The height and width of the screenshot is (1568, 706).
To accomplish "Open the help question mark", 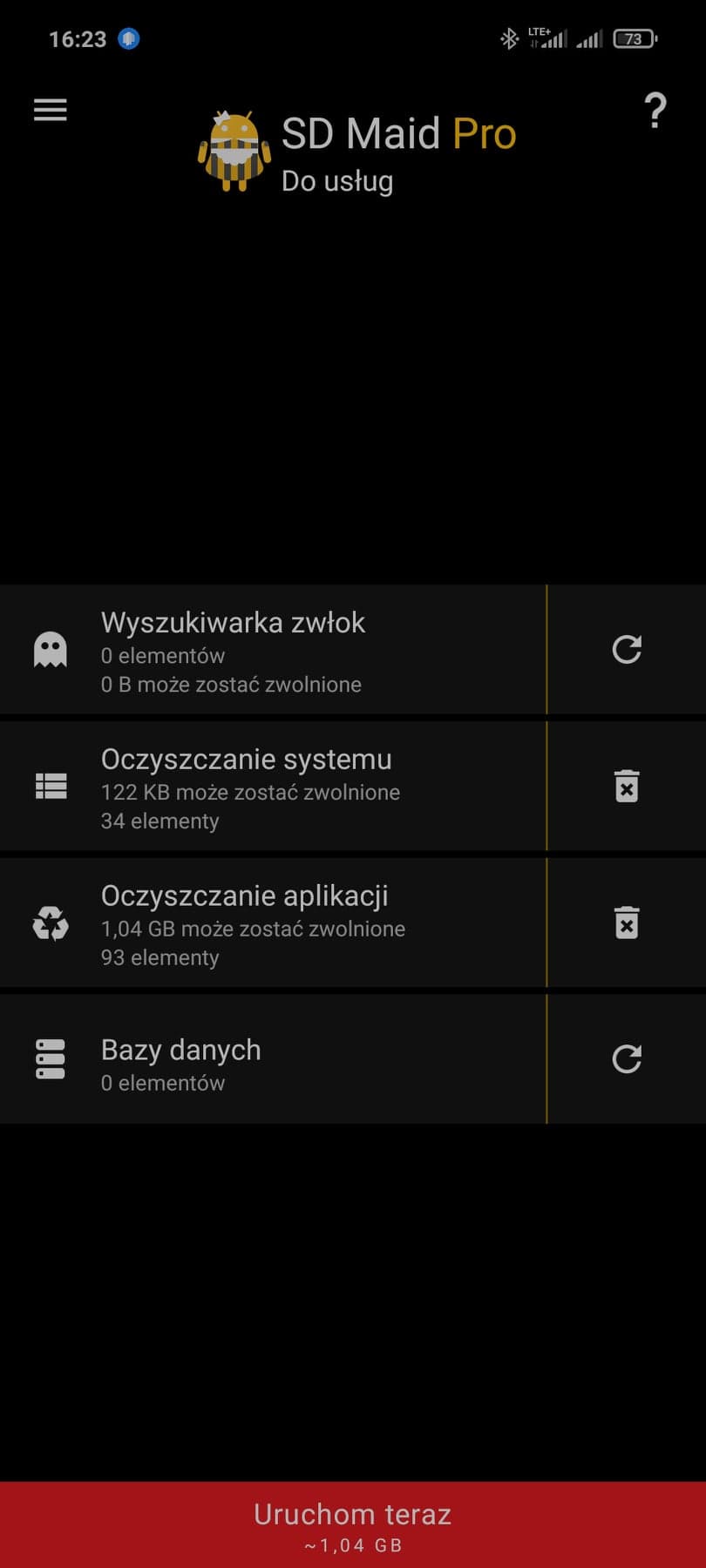I will click(x=655, y=112).
